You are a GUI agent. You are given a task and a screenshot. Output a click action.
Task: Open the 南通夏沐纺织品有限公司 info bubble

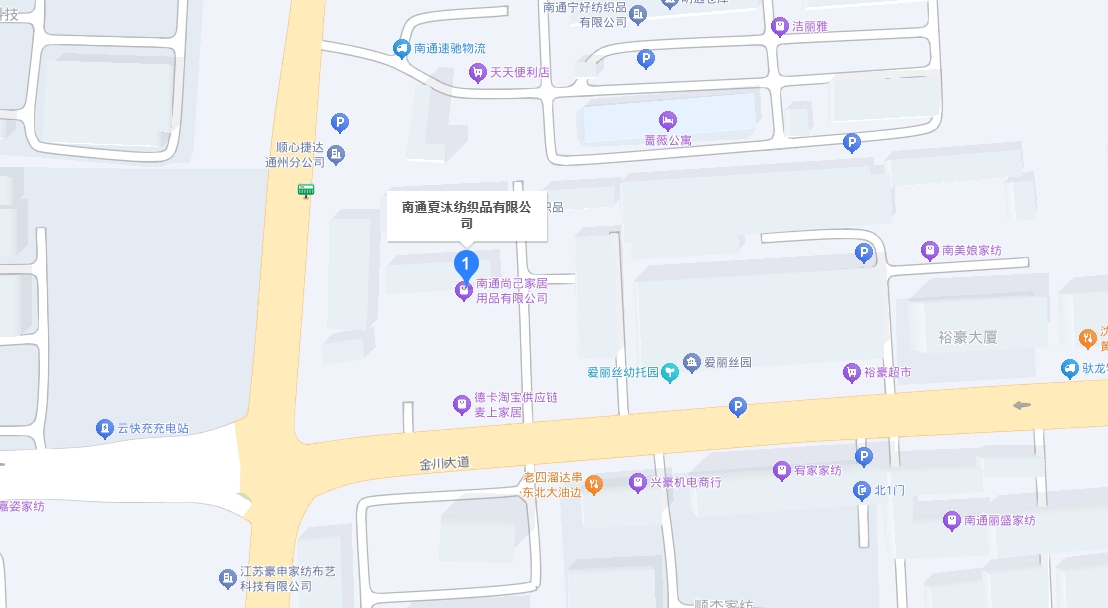pyautogui.click(x=466, y=215)
